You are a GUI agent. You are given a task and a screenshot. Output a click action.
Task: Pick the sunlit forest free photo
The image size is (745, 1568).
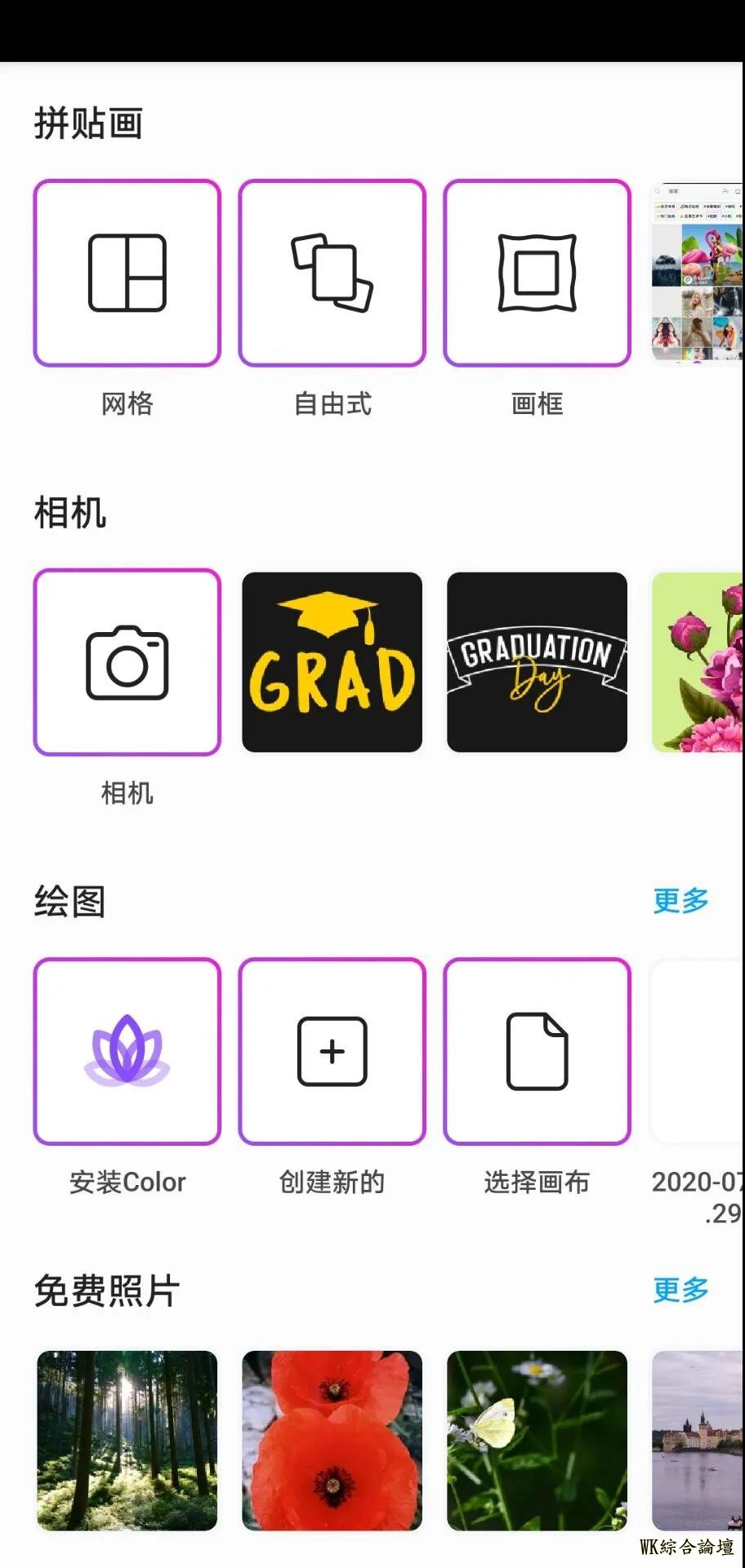[127, 1441]
